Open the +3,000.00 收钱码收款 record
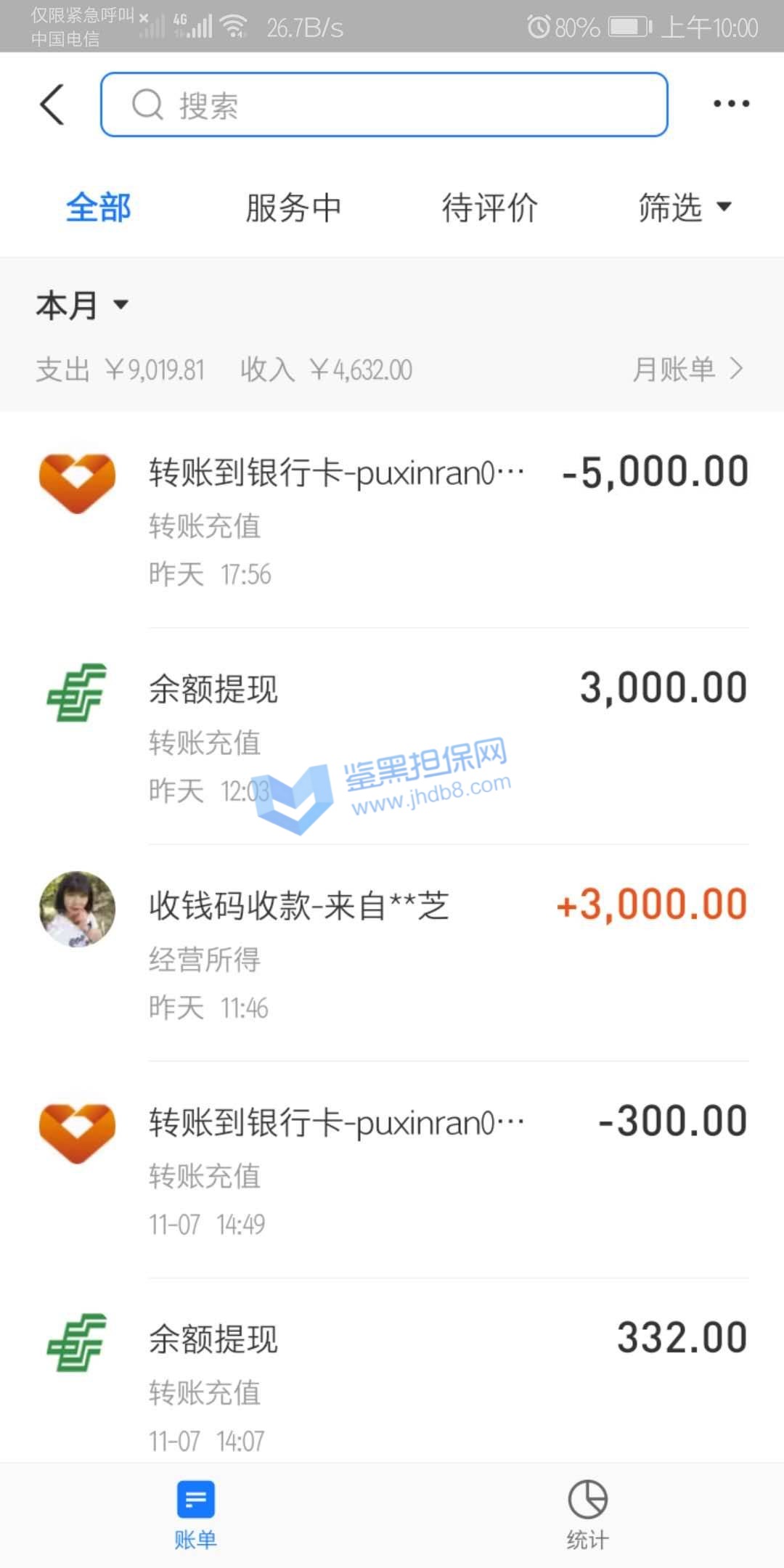 (x=392, y=952)
